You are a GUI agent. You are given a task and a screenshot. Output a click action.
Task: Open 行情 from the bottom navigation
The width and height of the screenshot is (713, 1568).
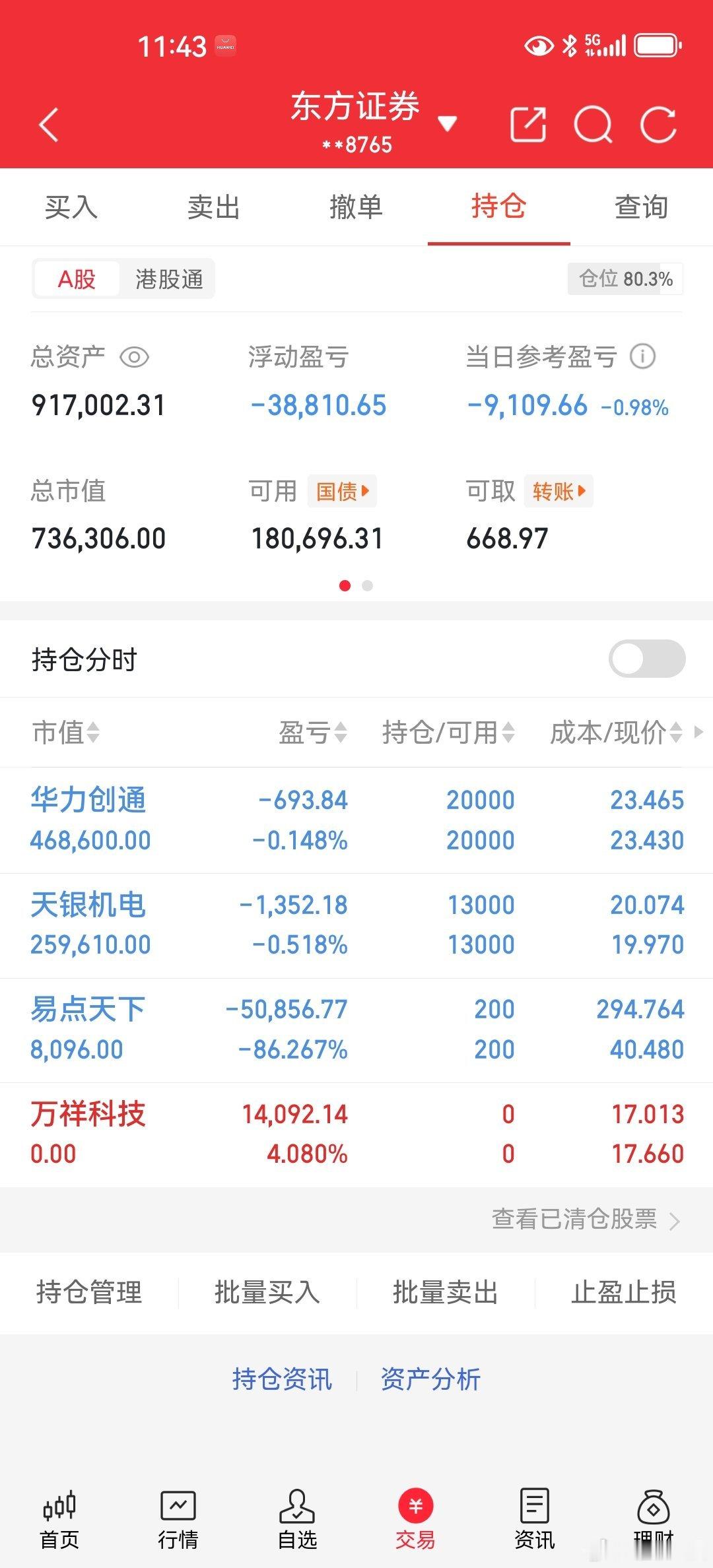click(179, 1518)
